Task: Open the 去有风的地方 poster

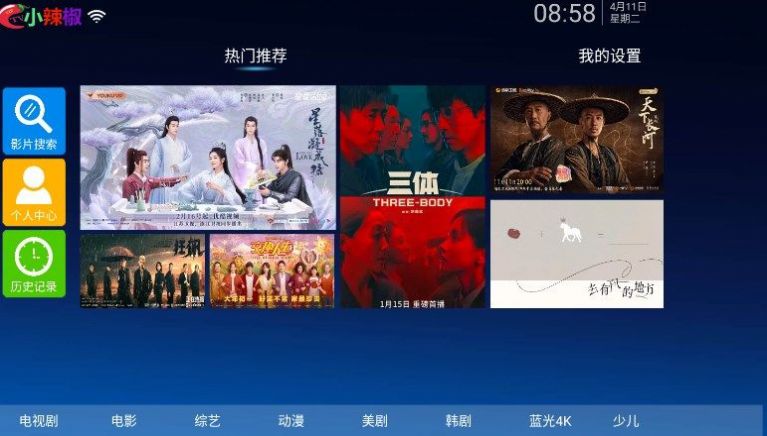Action: 576,254
